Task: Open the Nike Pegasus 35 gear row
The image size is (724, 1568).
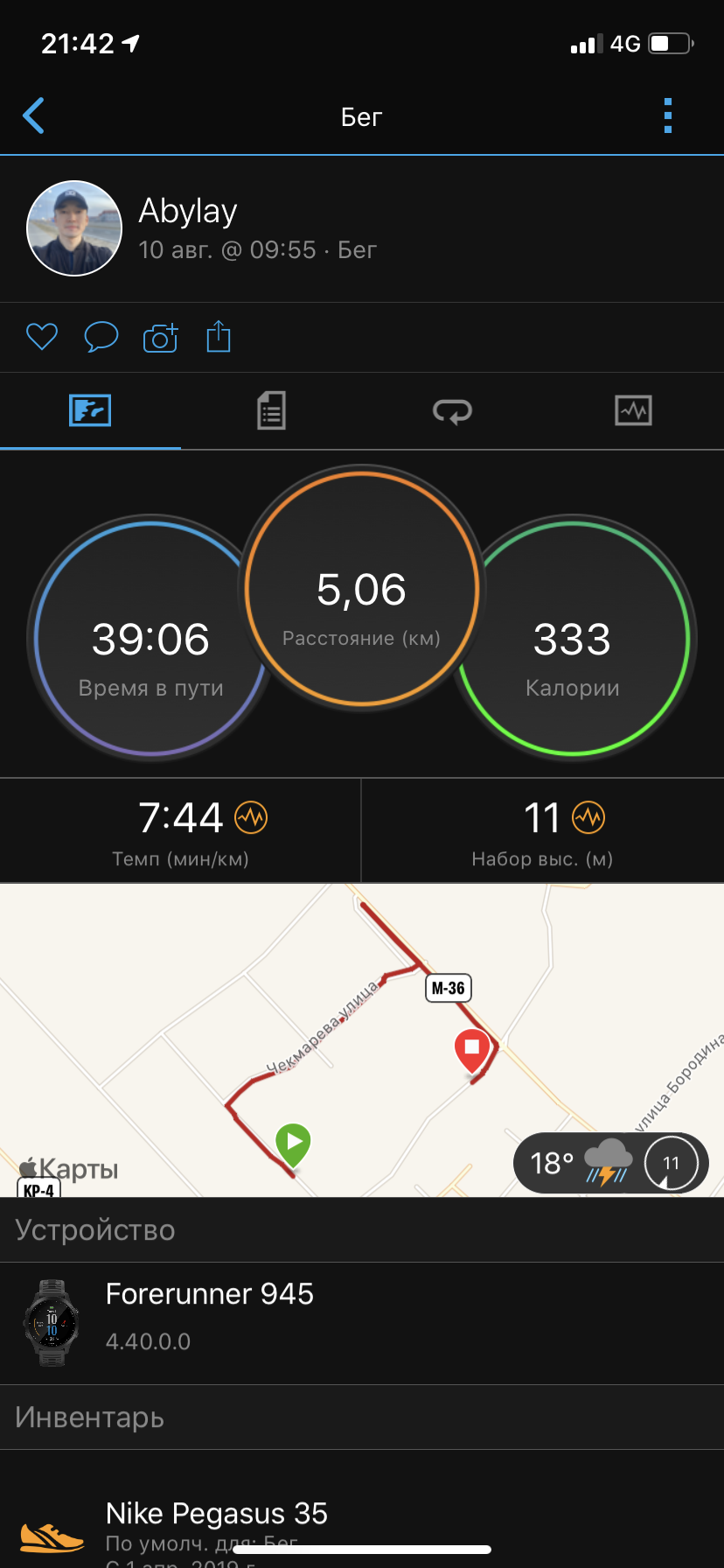Action: pyautogui.click(x=362, y=1527)
